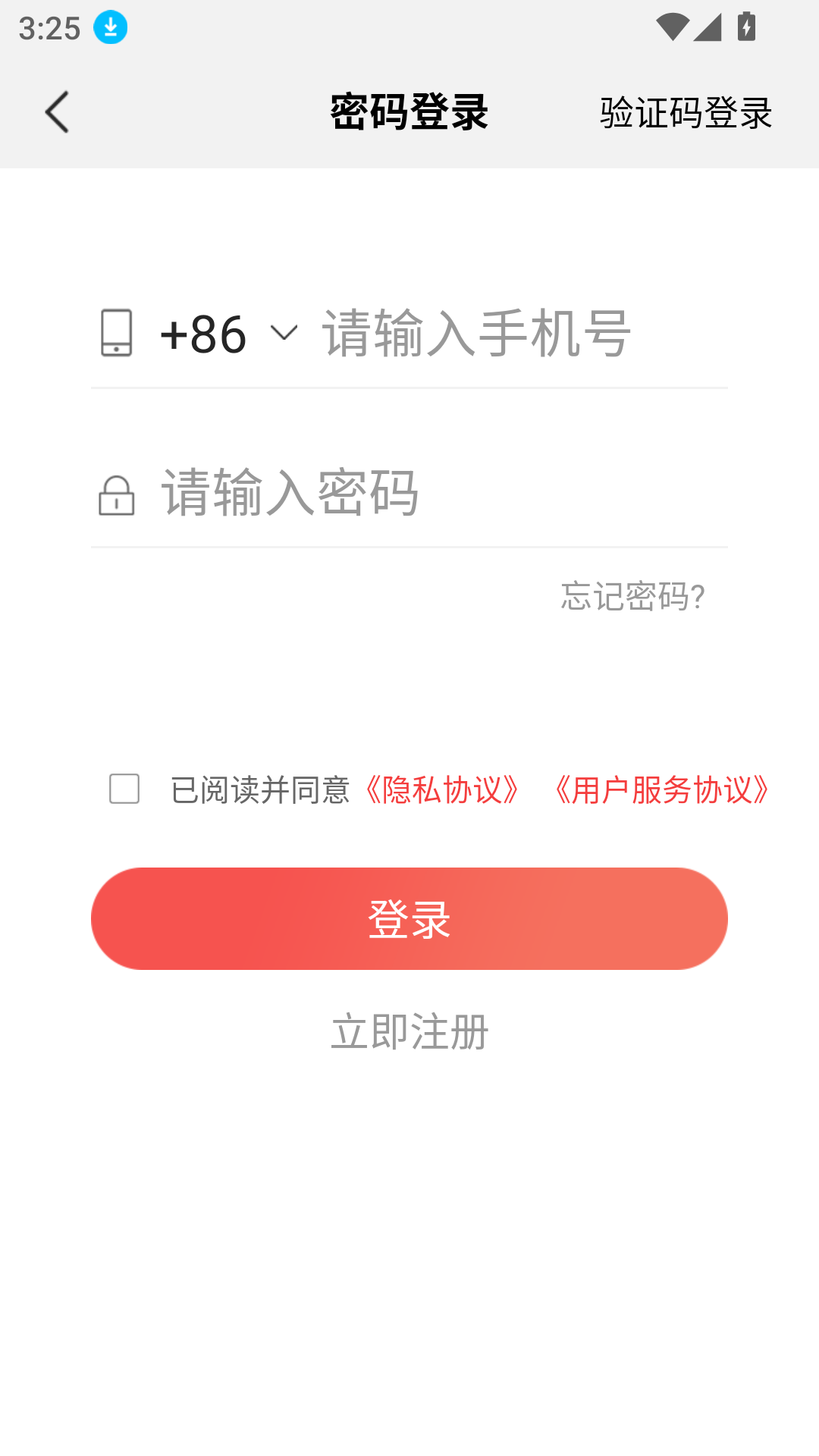819x1456 pixels.
Task: Open the 隐私协议 privacy agreement
Action: (x=441, y=790)
